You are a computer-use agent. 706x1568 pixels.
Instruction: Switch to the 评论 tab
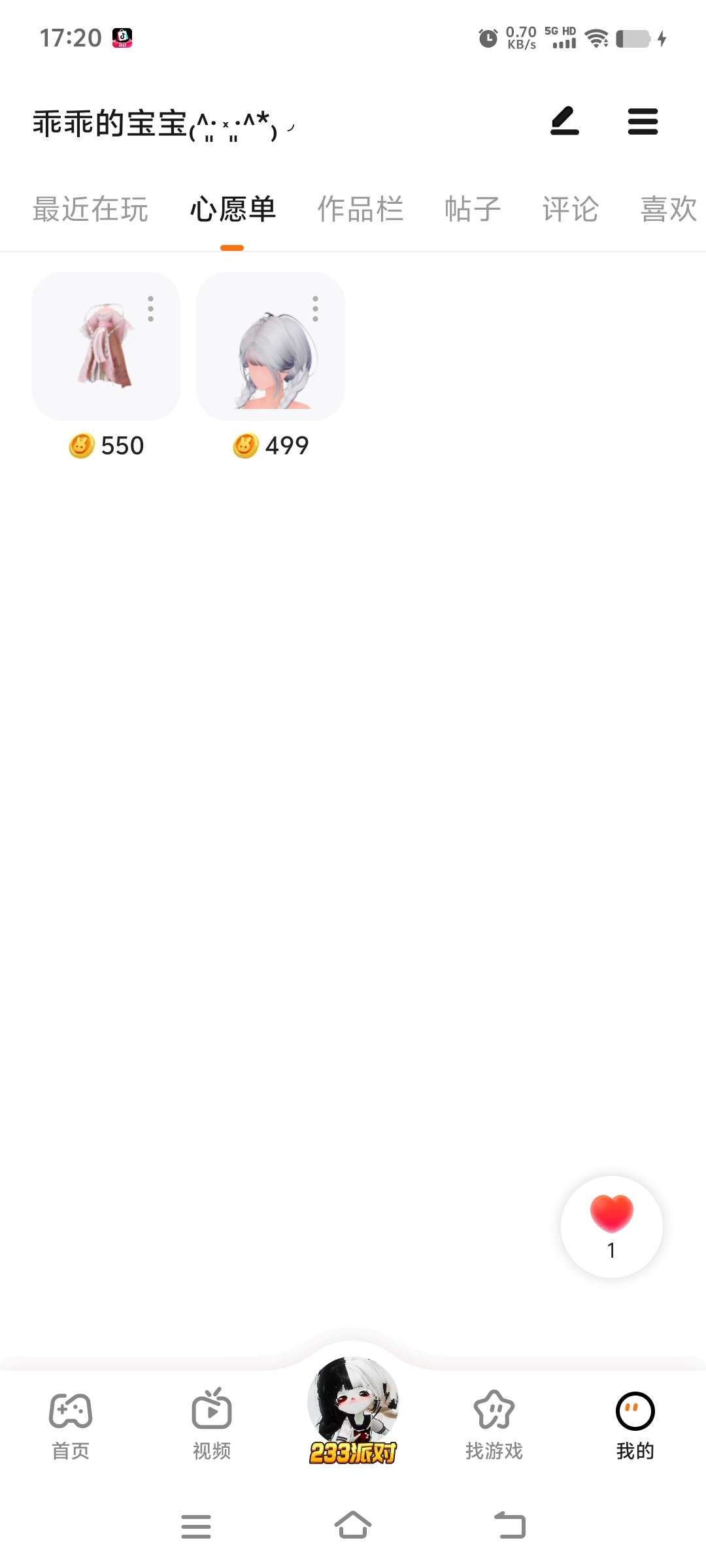[x=571, y=210]
